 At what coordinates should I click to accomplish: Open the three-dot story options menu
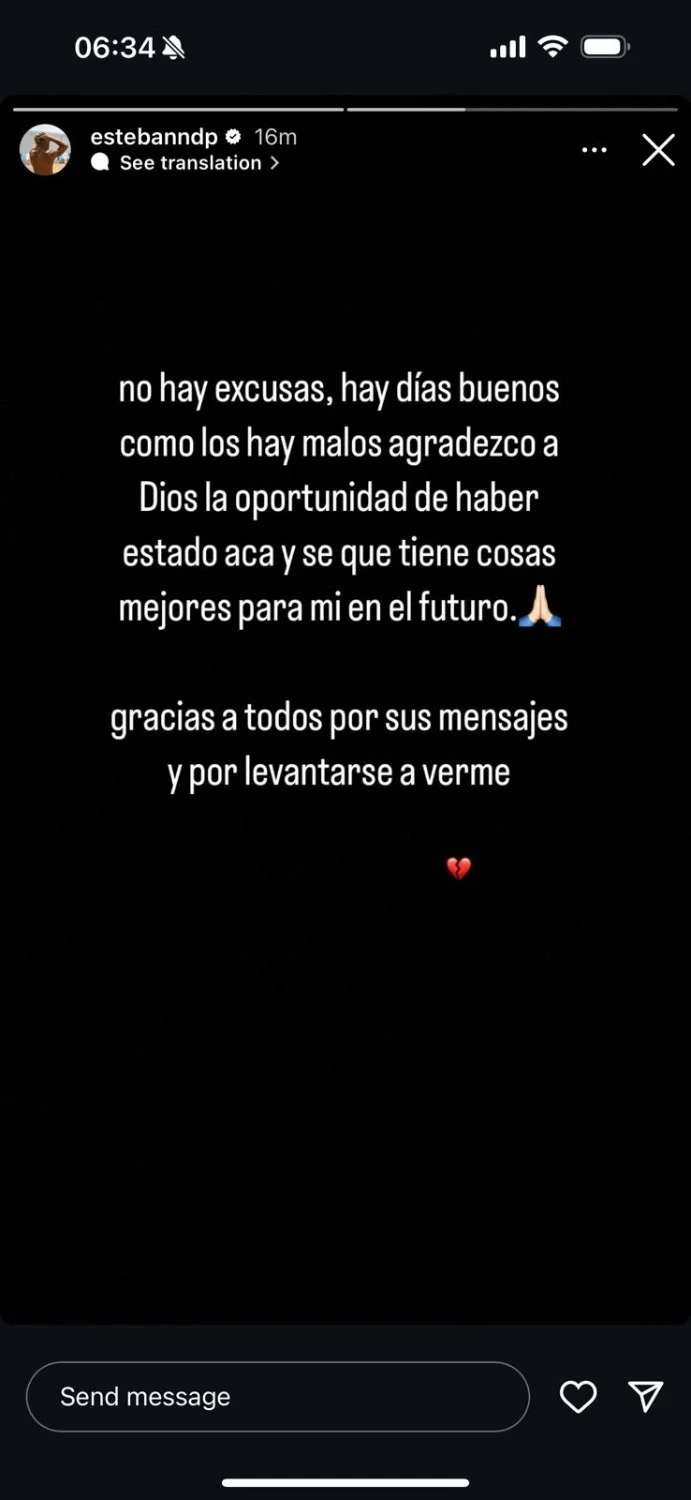point(594,150)
